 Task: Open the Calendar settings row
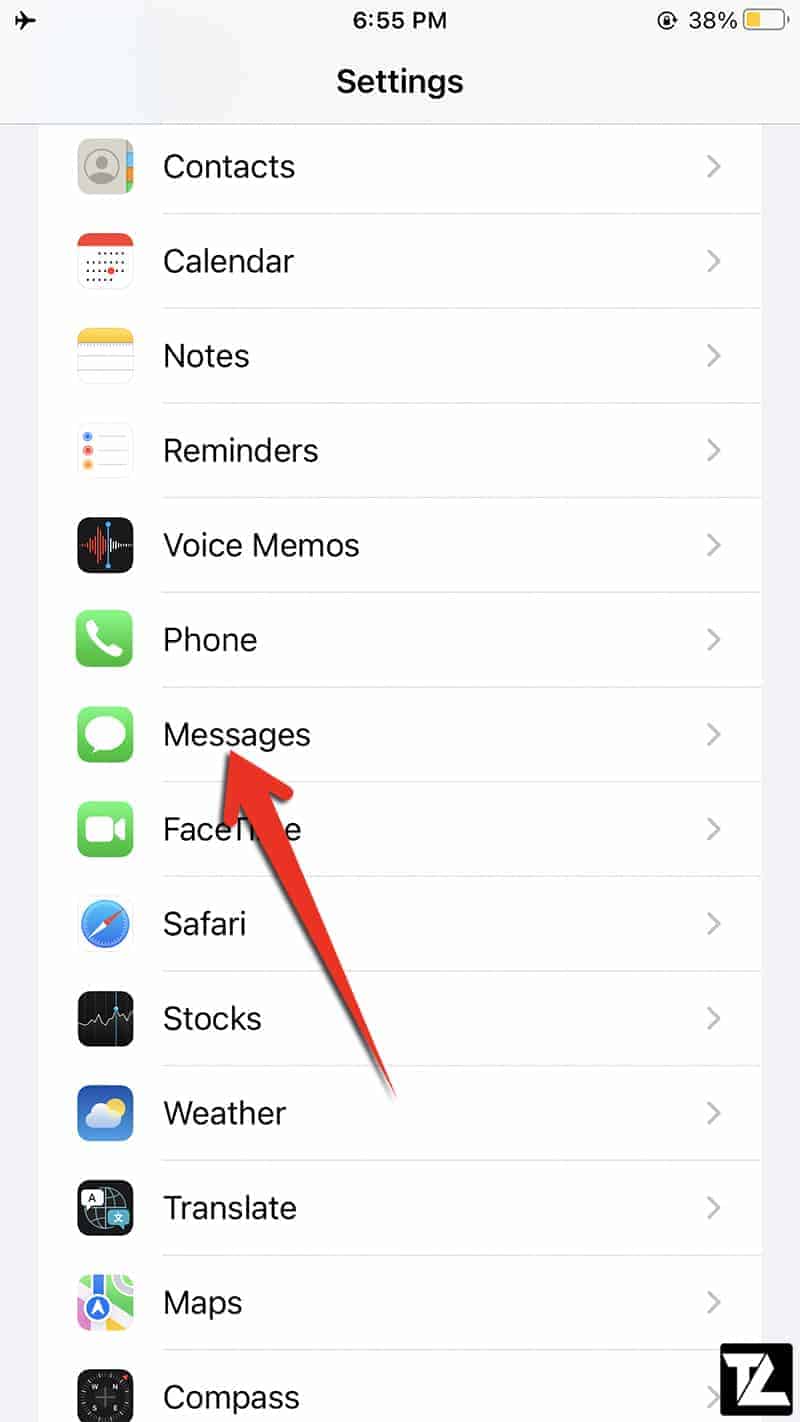click(x=400, y=261)
